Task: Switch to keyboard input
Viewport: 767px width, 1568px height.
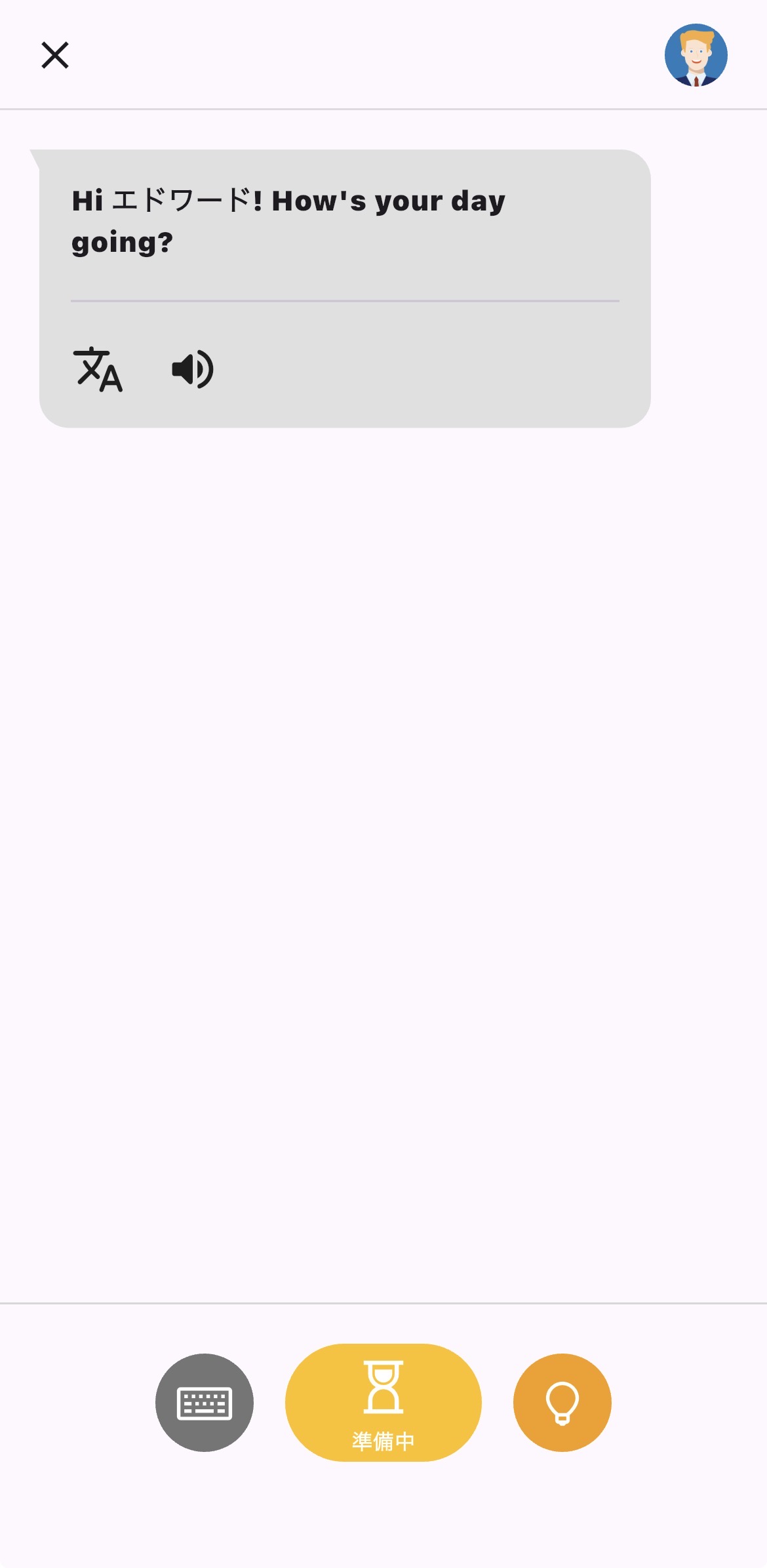Action: (x=205, y=1402)
